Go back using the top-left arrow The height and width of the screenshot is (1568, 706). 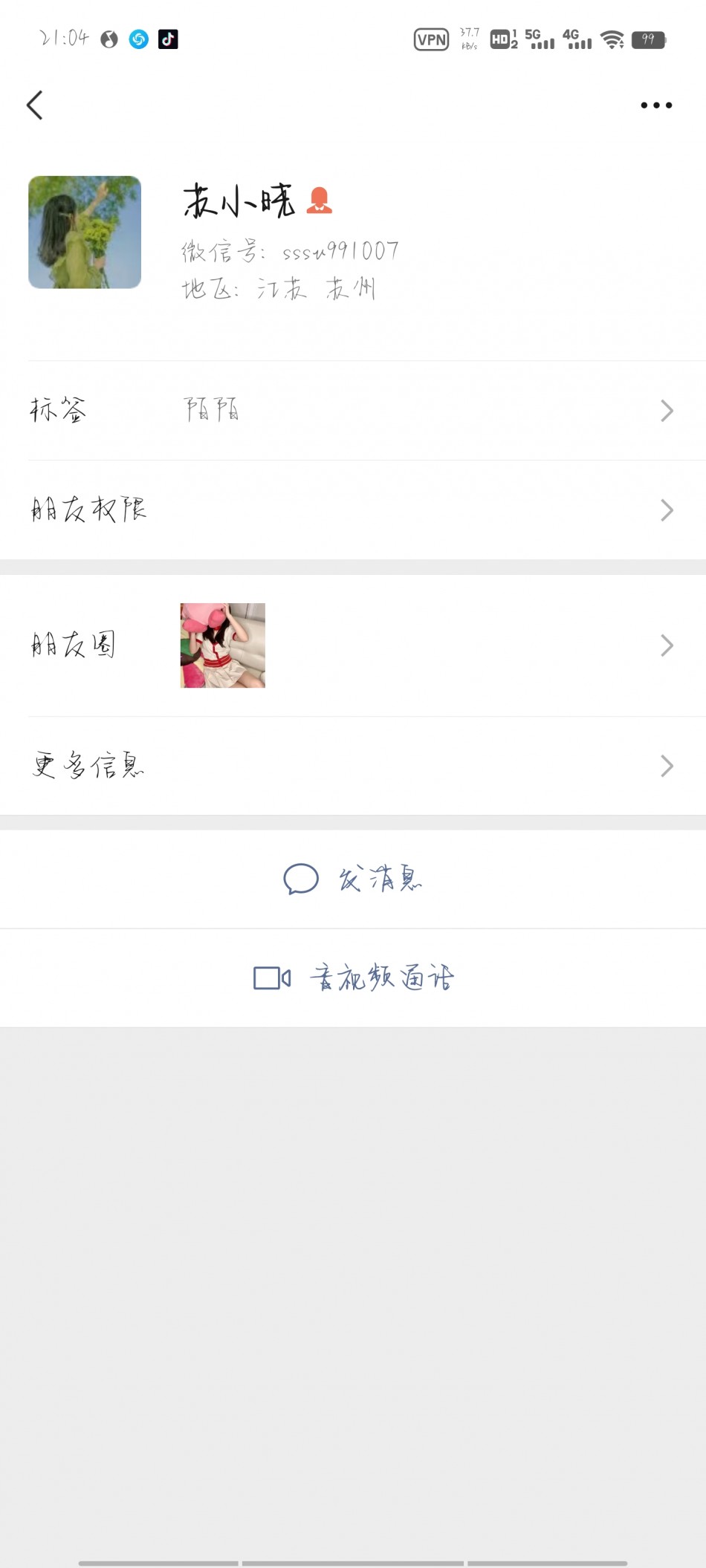(x=35, y=105)
